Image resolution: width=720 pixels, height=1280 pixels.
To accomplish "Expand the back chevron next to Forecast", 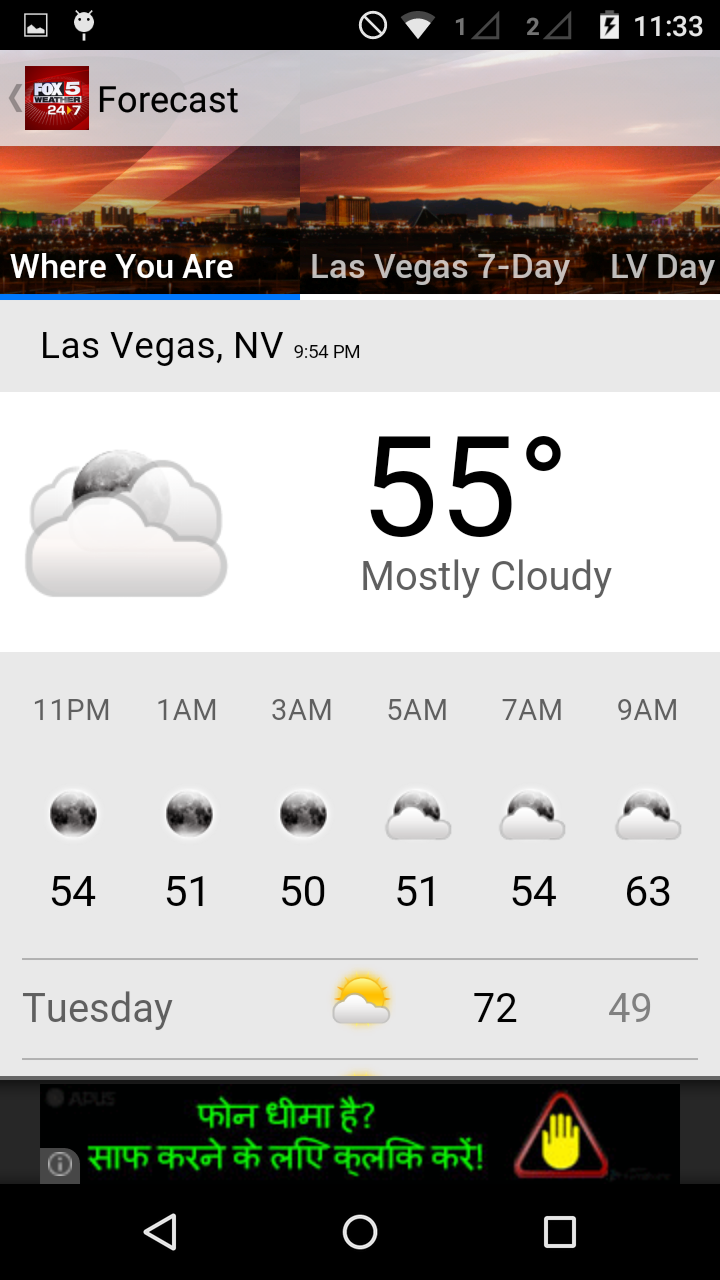I will coord(11,98).
